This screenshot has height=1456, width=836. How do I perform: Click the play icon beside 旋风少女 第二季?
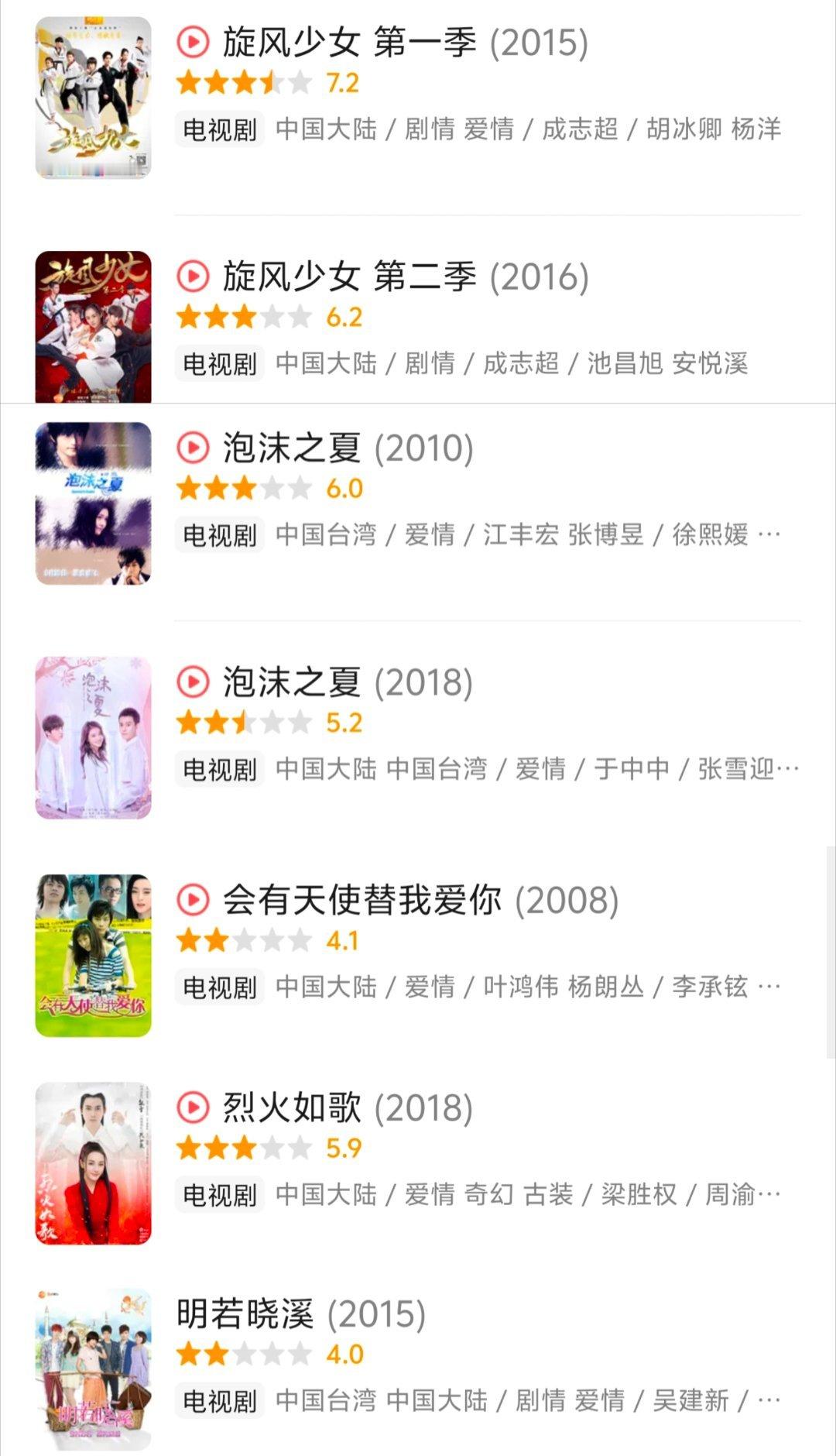194,277
